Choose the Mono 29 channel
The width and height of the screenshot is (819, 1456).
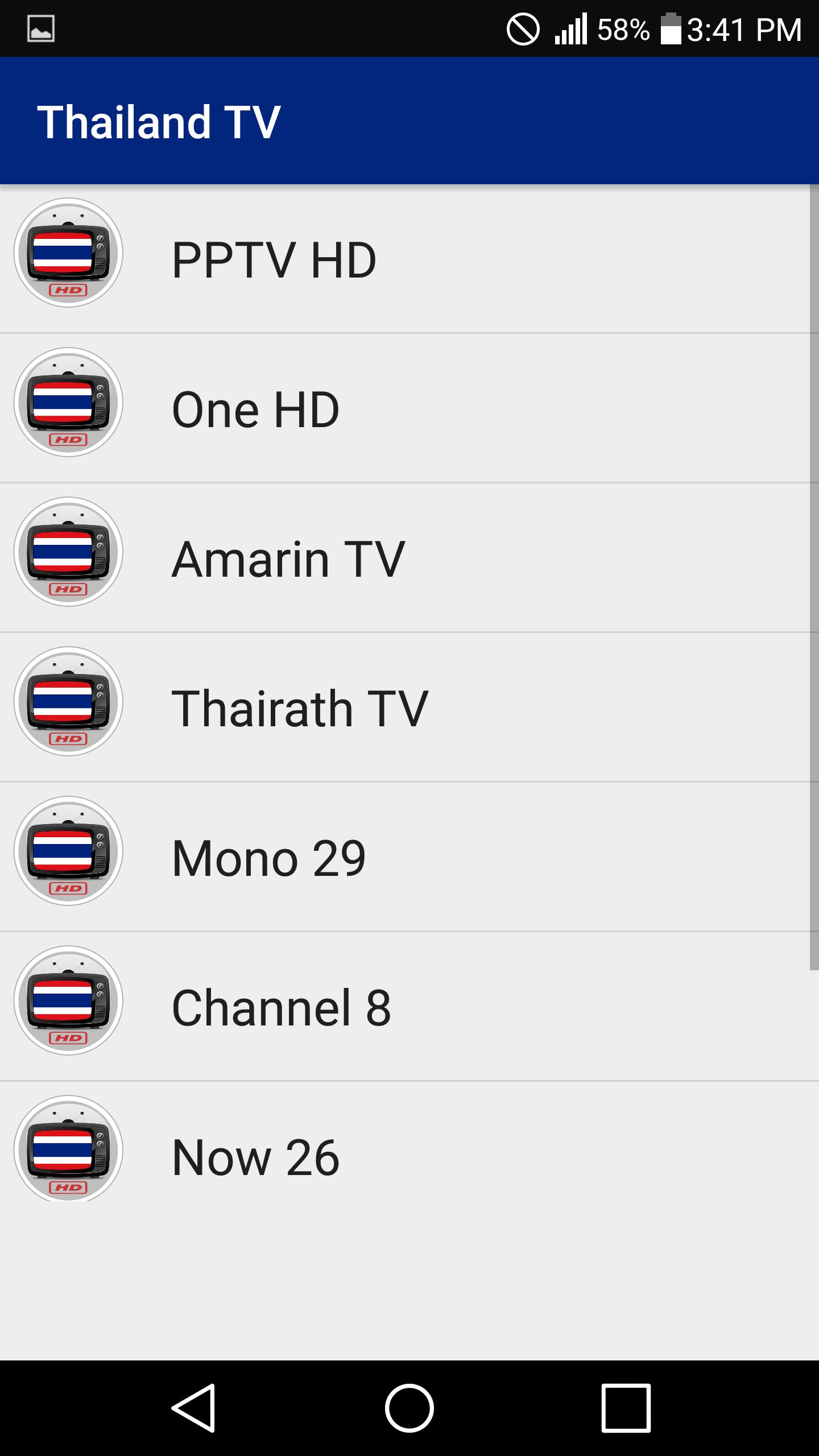(x=405, y=857)
